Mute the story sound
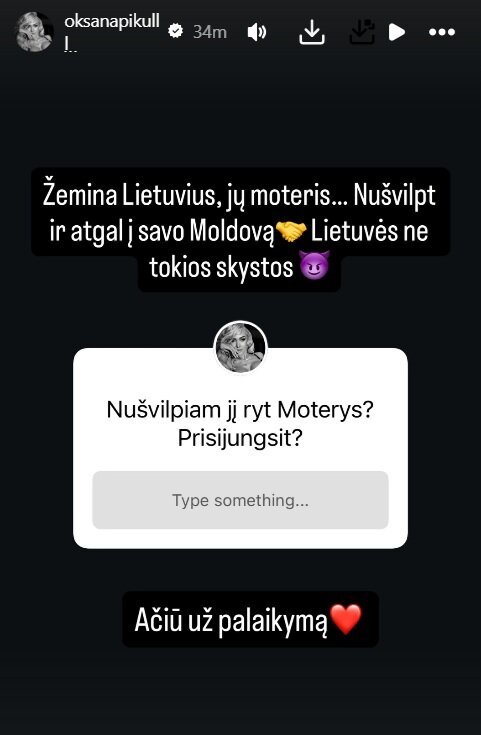The height and width of the screenshot is (735, 481). tap(256, 32)
